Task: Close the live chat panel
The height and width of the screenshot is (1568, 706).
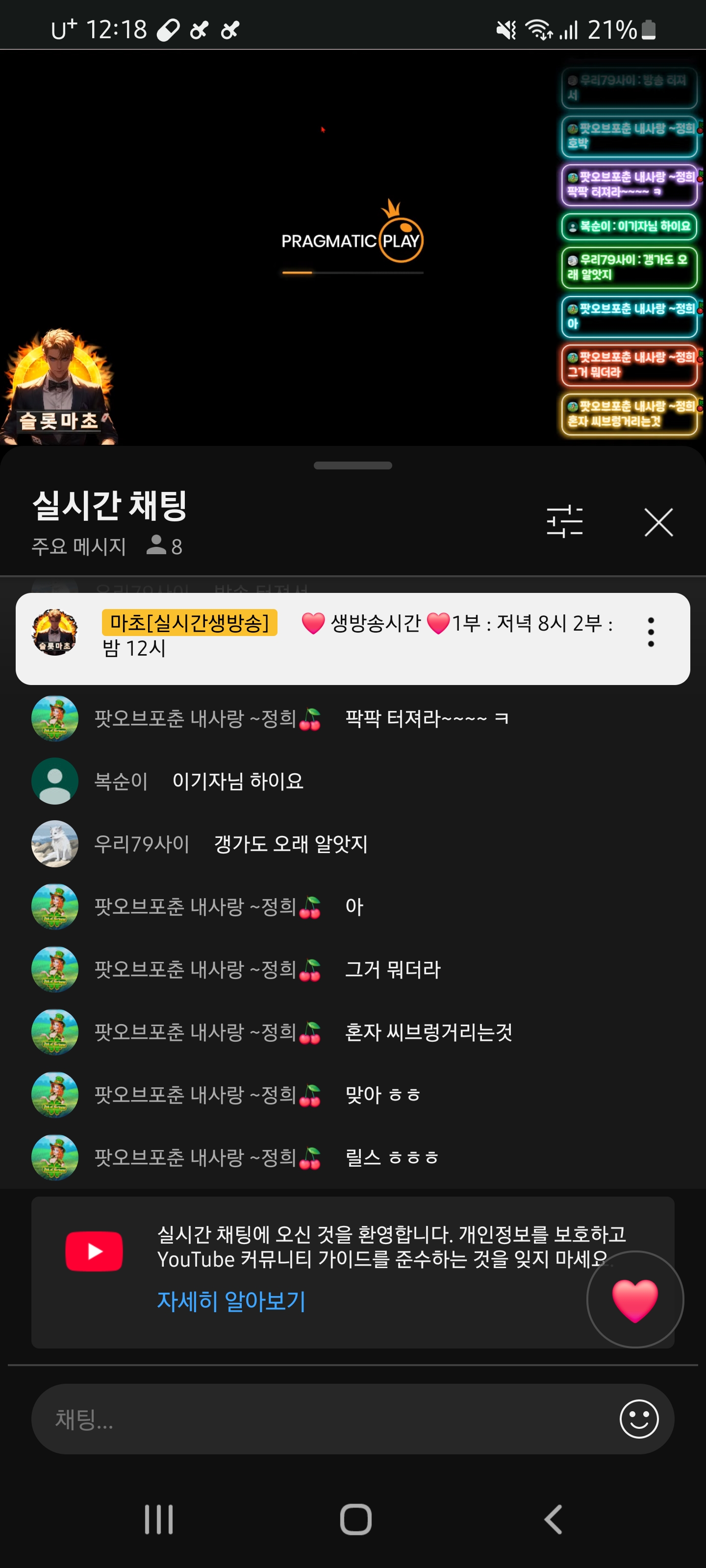Action: (658, 522)
